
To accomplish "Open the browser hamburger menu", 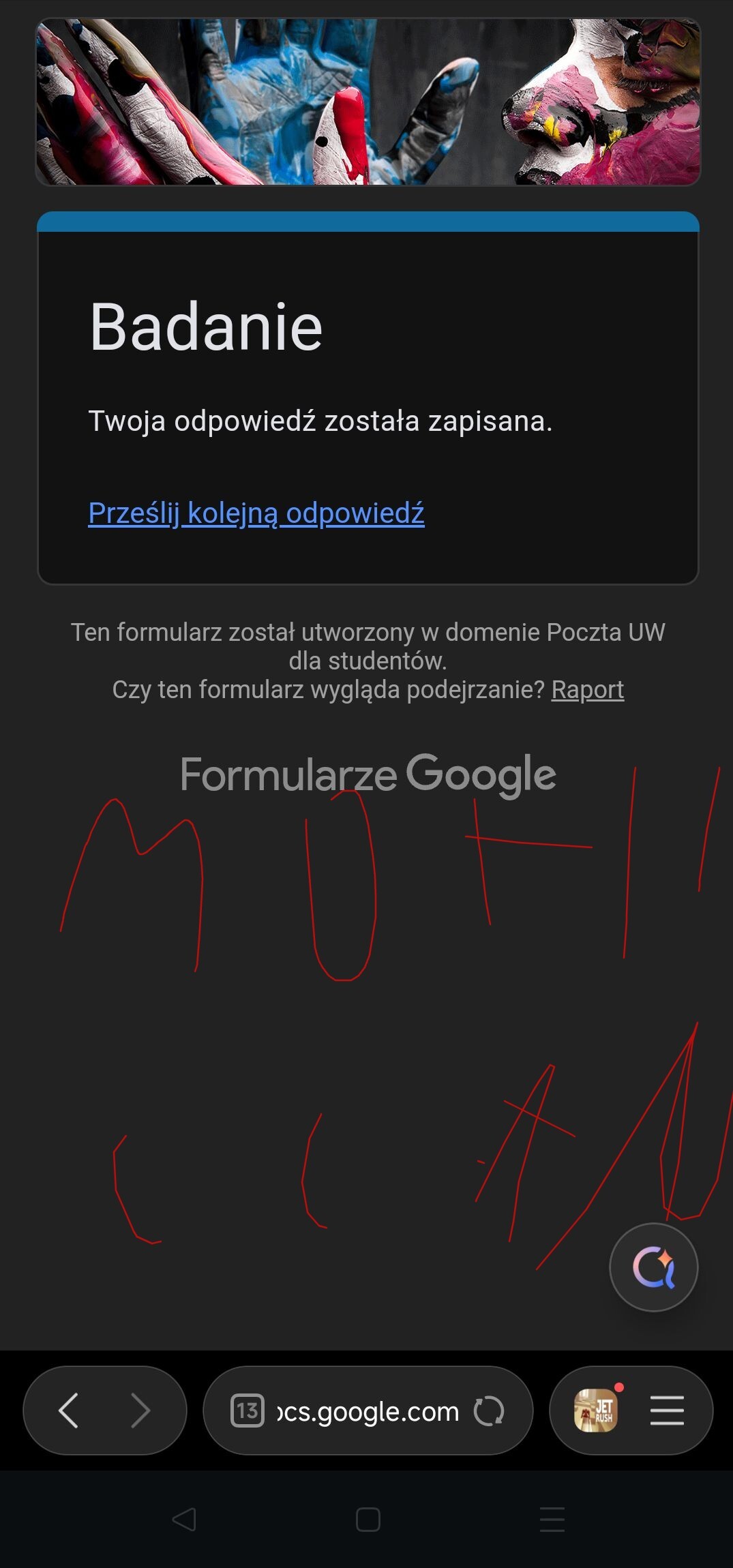I will tap(667, 1411).
